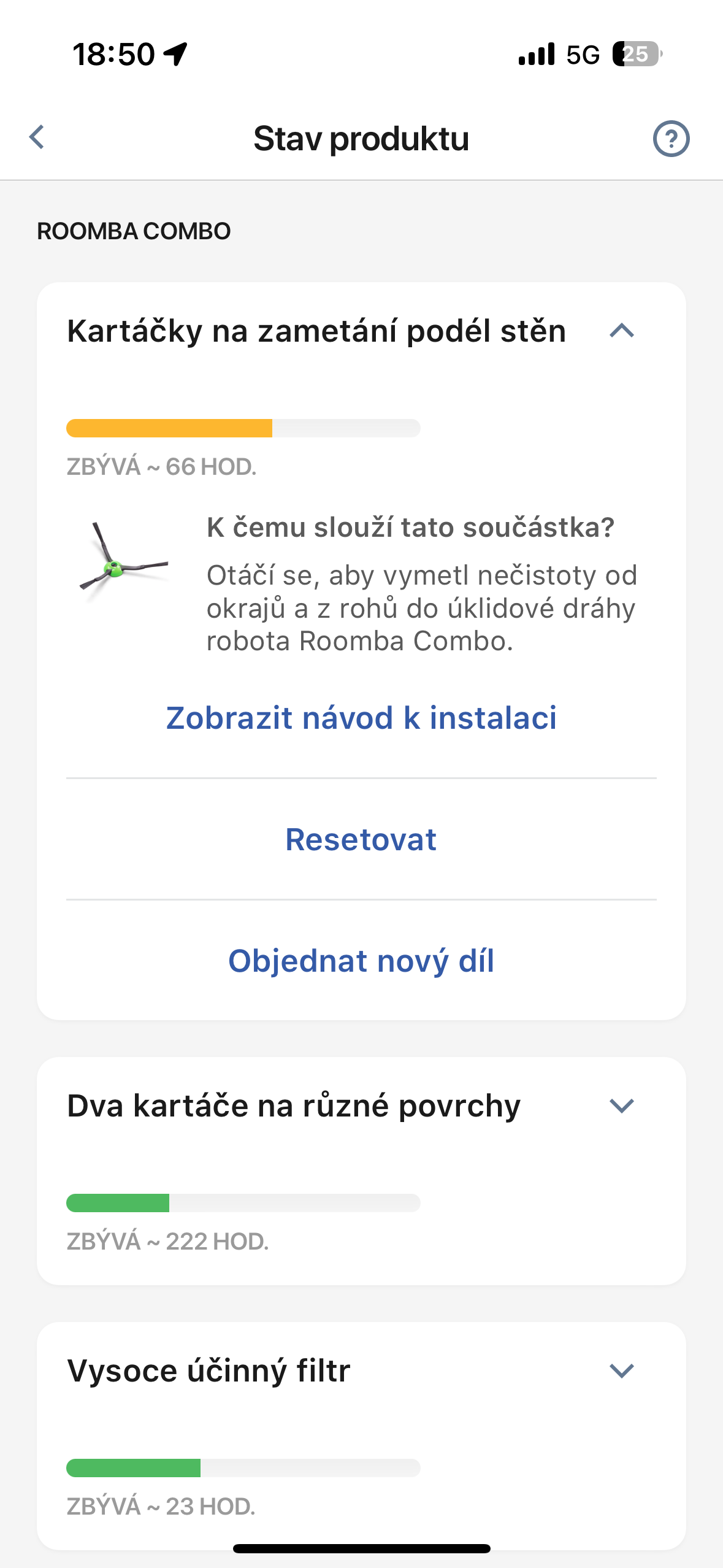Image resolution: width=723 pixels, height=1568 pixels.
Task: Open Zobrazit návod k instalaci
Action: (x=361, y=718)
